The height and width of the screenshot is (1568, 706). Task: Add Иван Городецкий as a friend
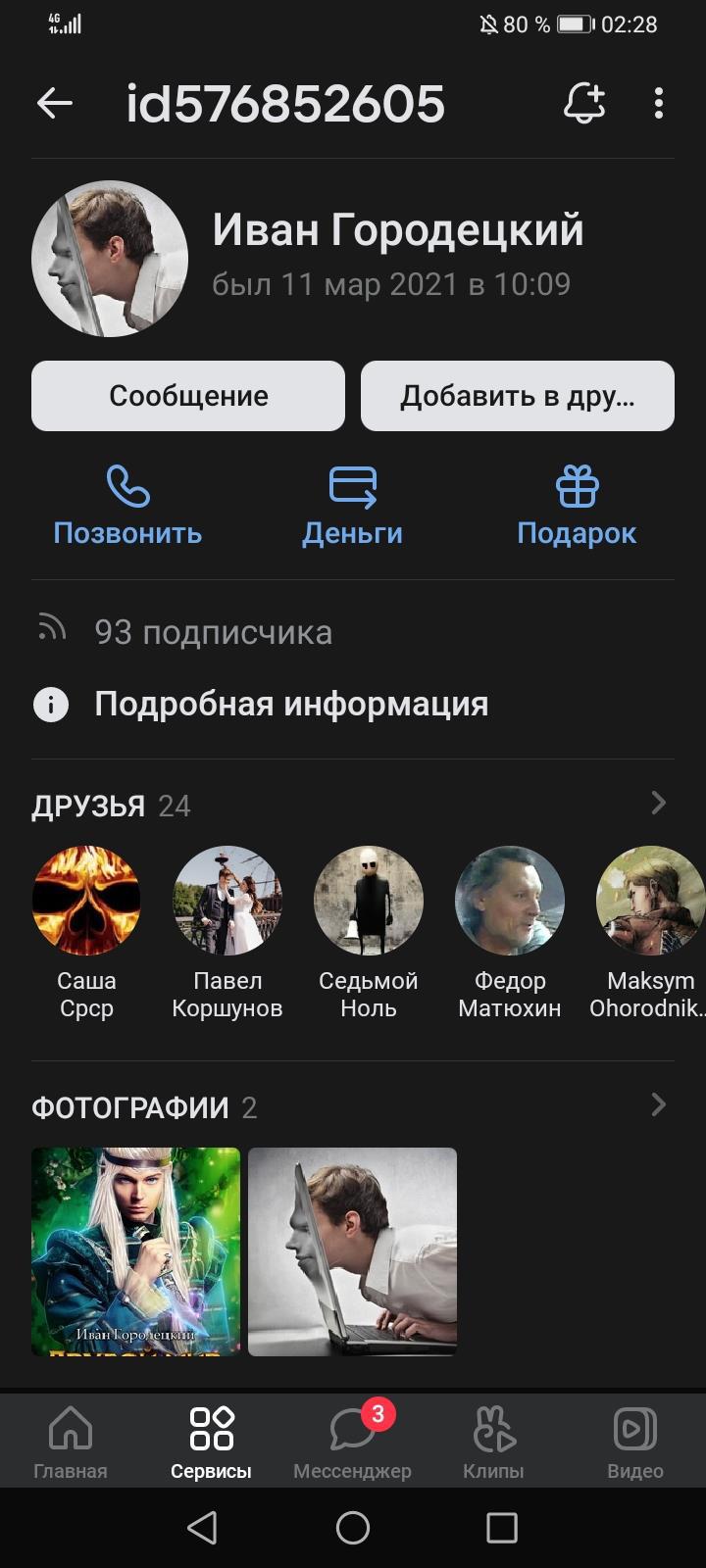[517, 396]
